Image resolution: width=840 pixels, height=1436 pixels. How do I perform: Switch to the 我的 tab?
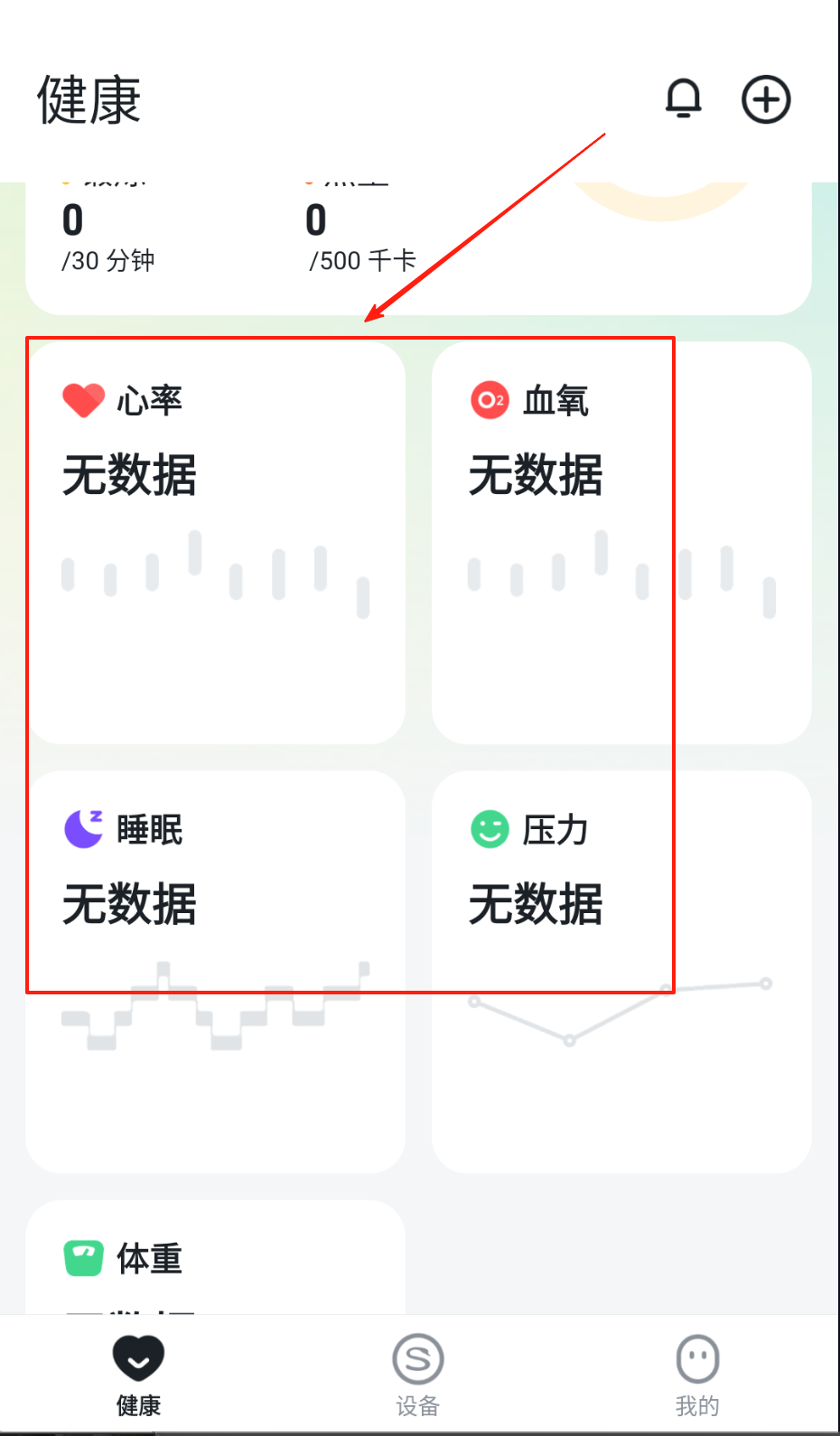point(697,1375)
